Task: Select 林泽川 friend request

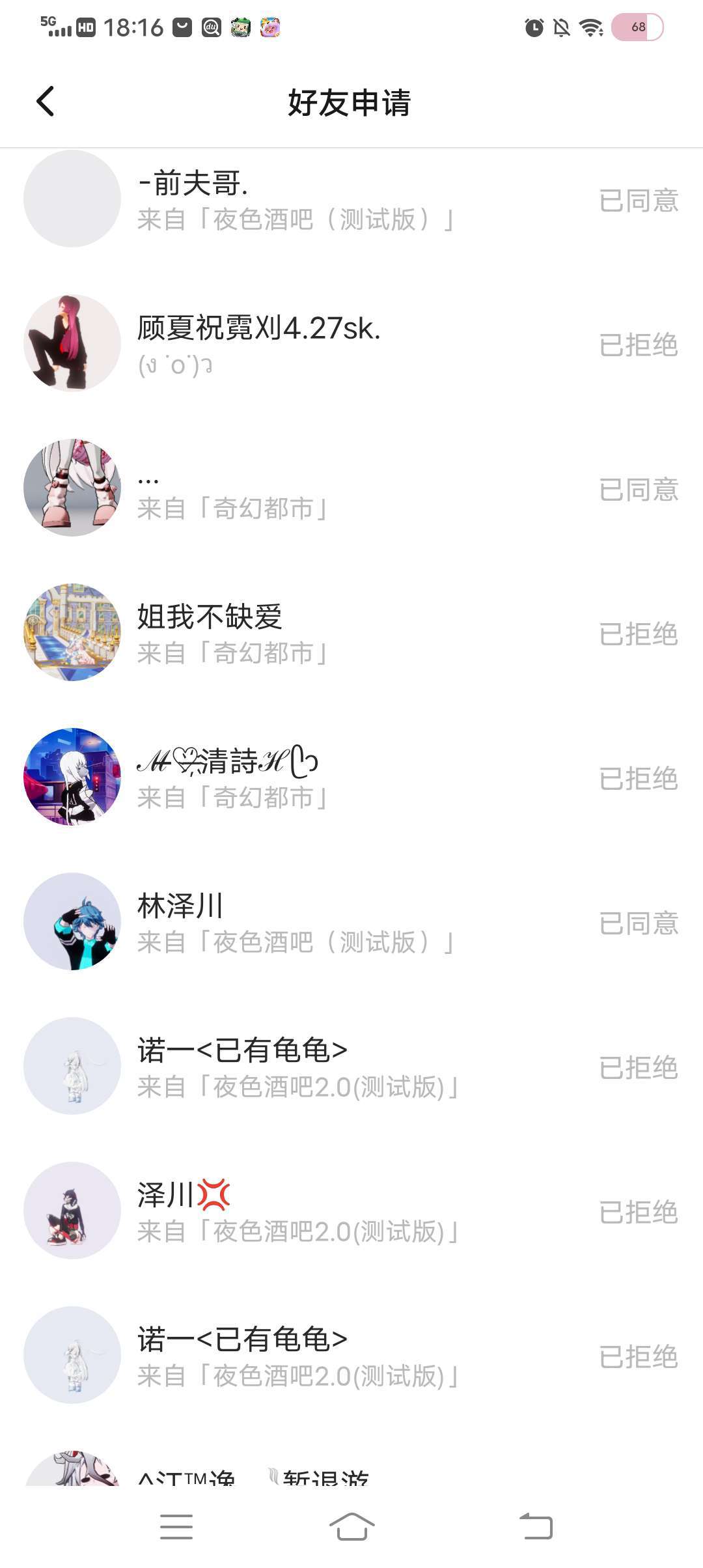Action: coord(293,922)
